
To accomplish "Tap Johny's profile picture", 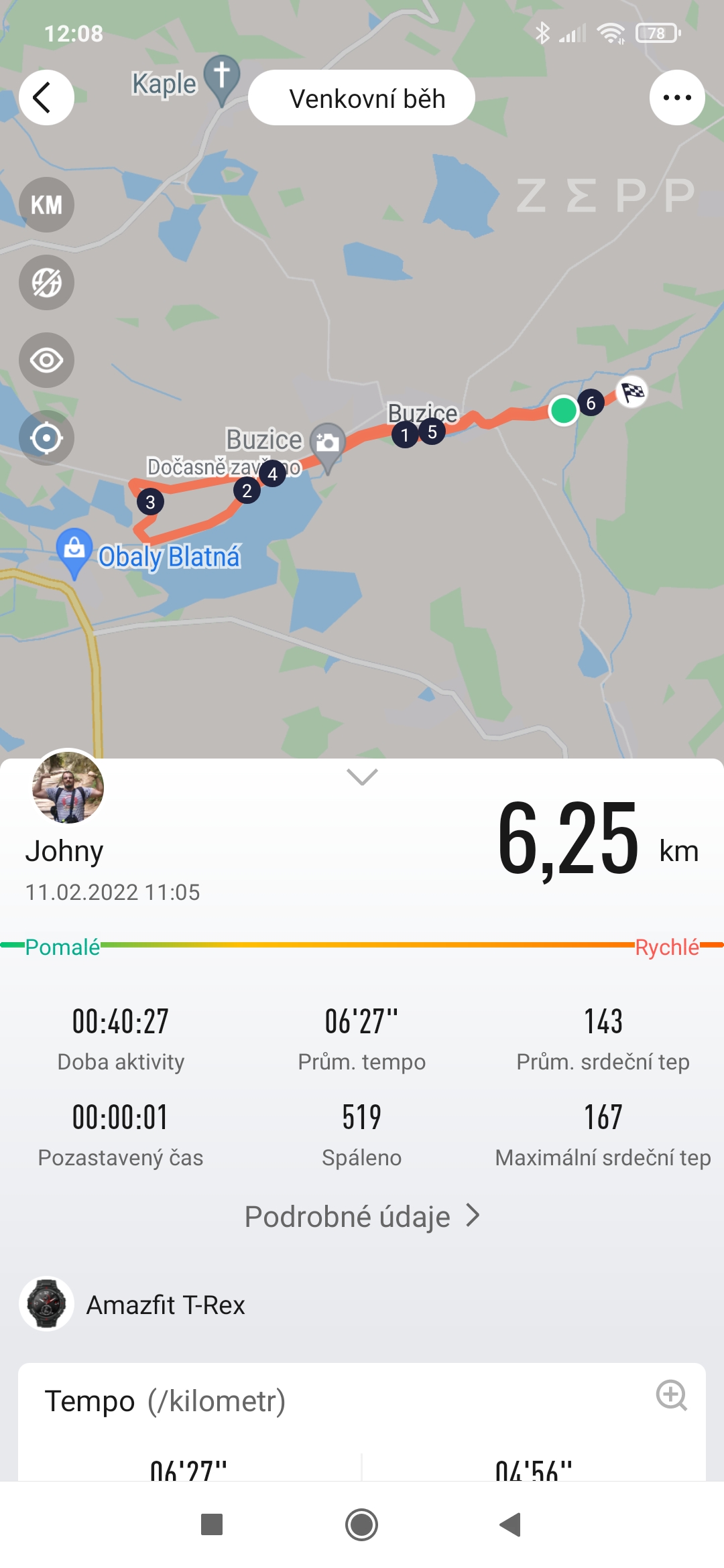I will (x=68, y=787).
